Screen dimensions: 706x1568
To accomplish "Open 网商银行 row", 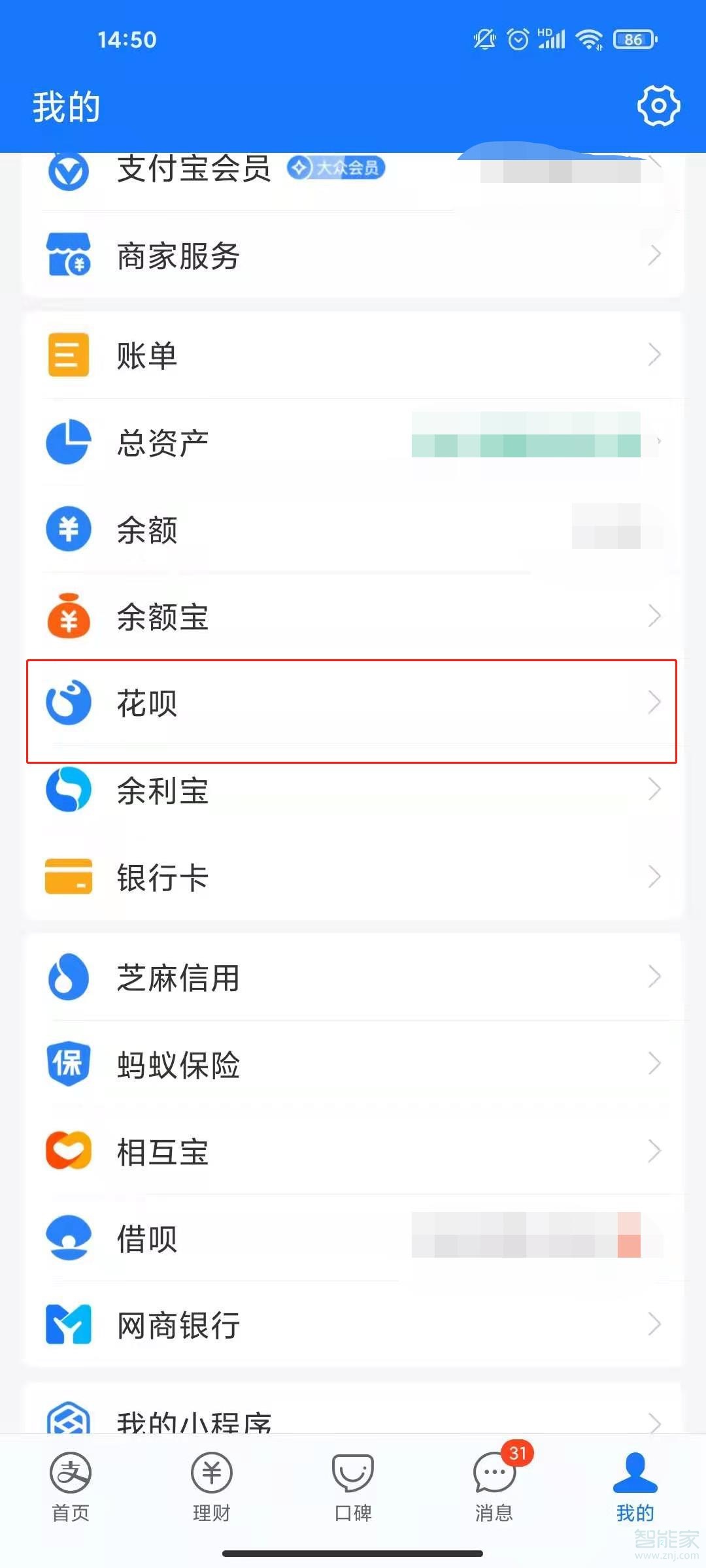I will pos(353,1325).
